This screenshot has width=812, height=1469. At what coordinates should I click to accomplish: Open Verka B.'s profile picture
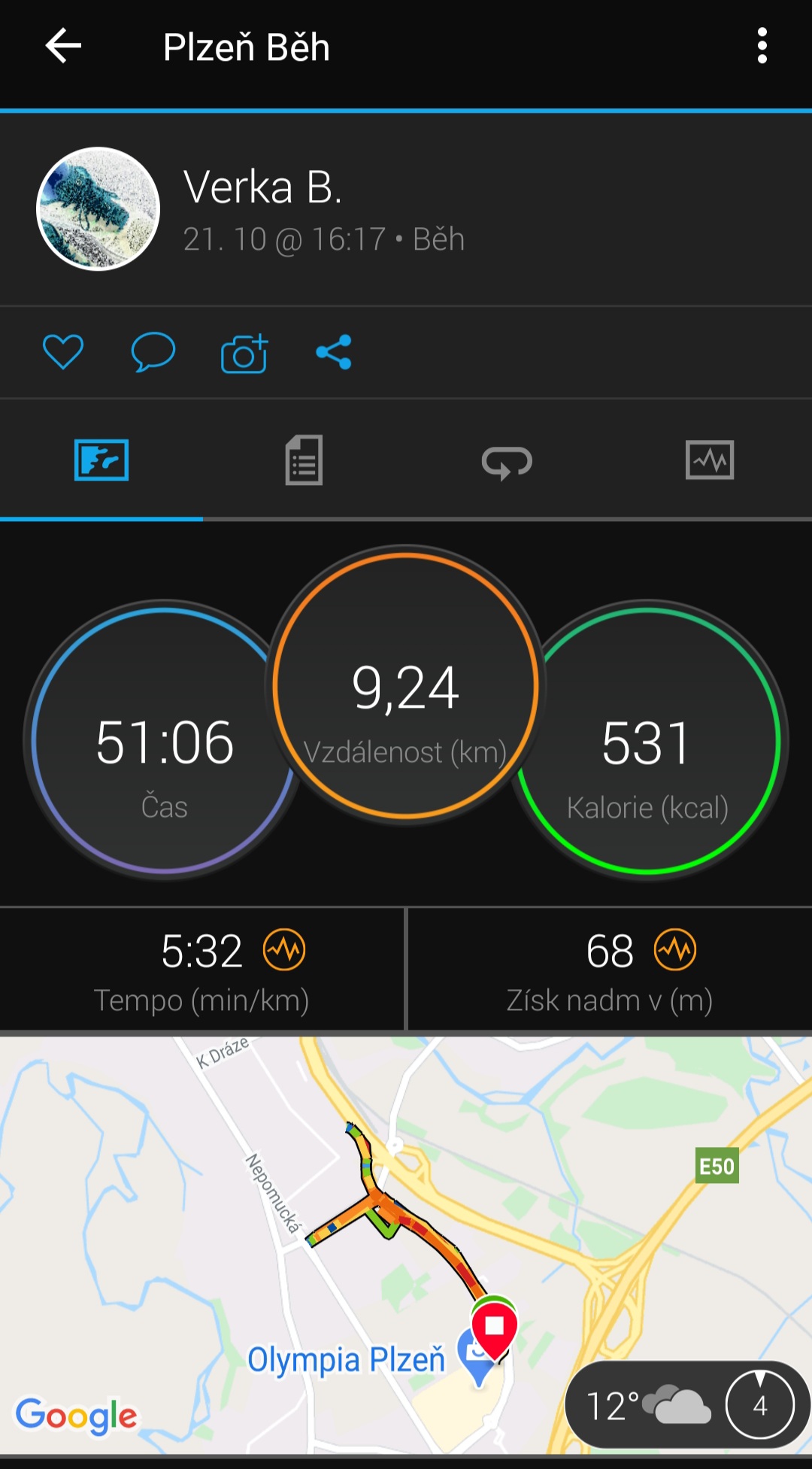tap(98, 208)
